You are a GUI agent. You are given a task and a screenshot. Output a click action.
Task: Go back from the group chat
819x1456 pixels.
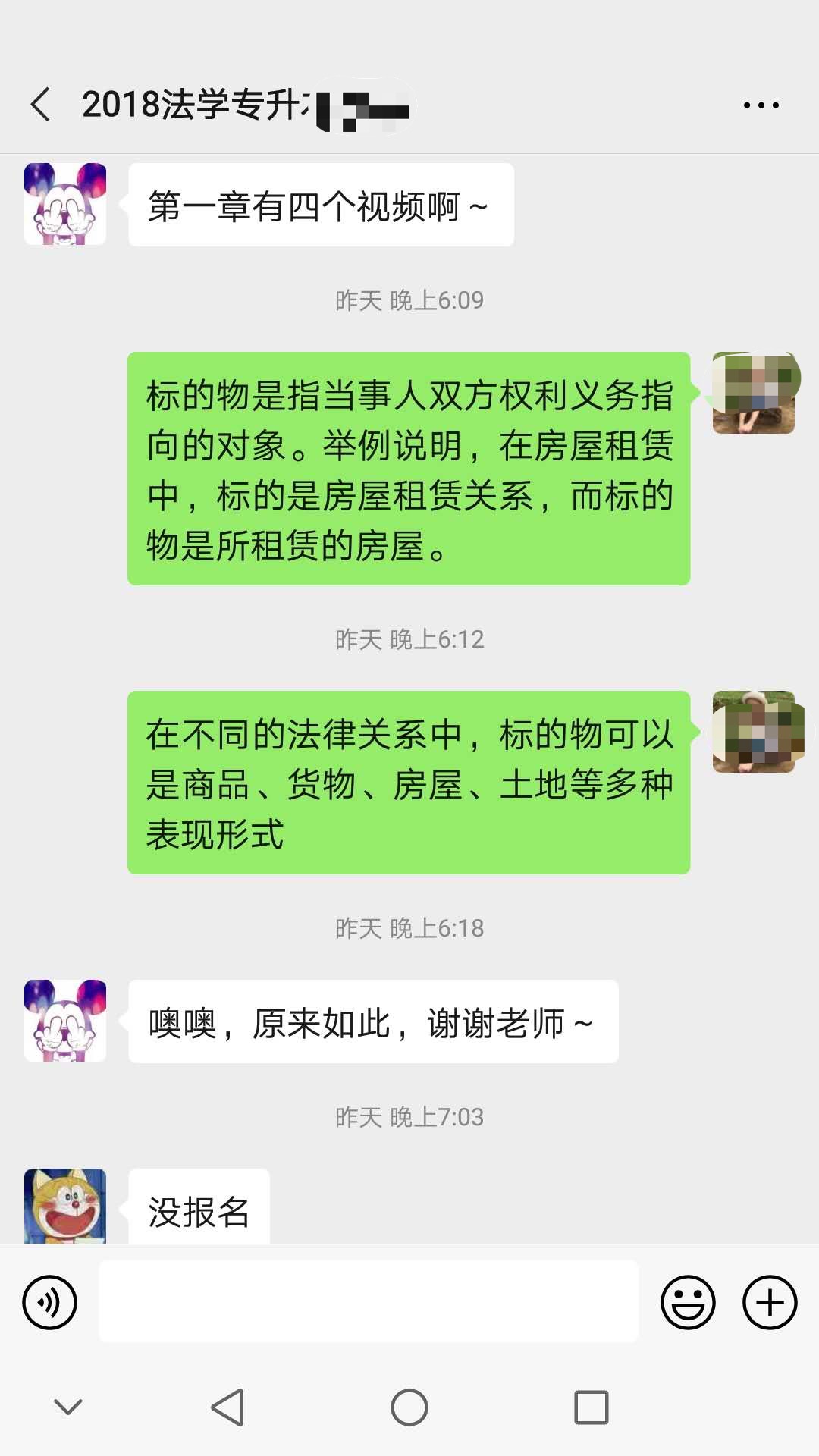pyautogui.click(x=41, y=105)
